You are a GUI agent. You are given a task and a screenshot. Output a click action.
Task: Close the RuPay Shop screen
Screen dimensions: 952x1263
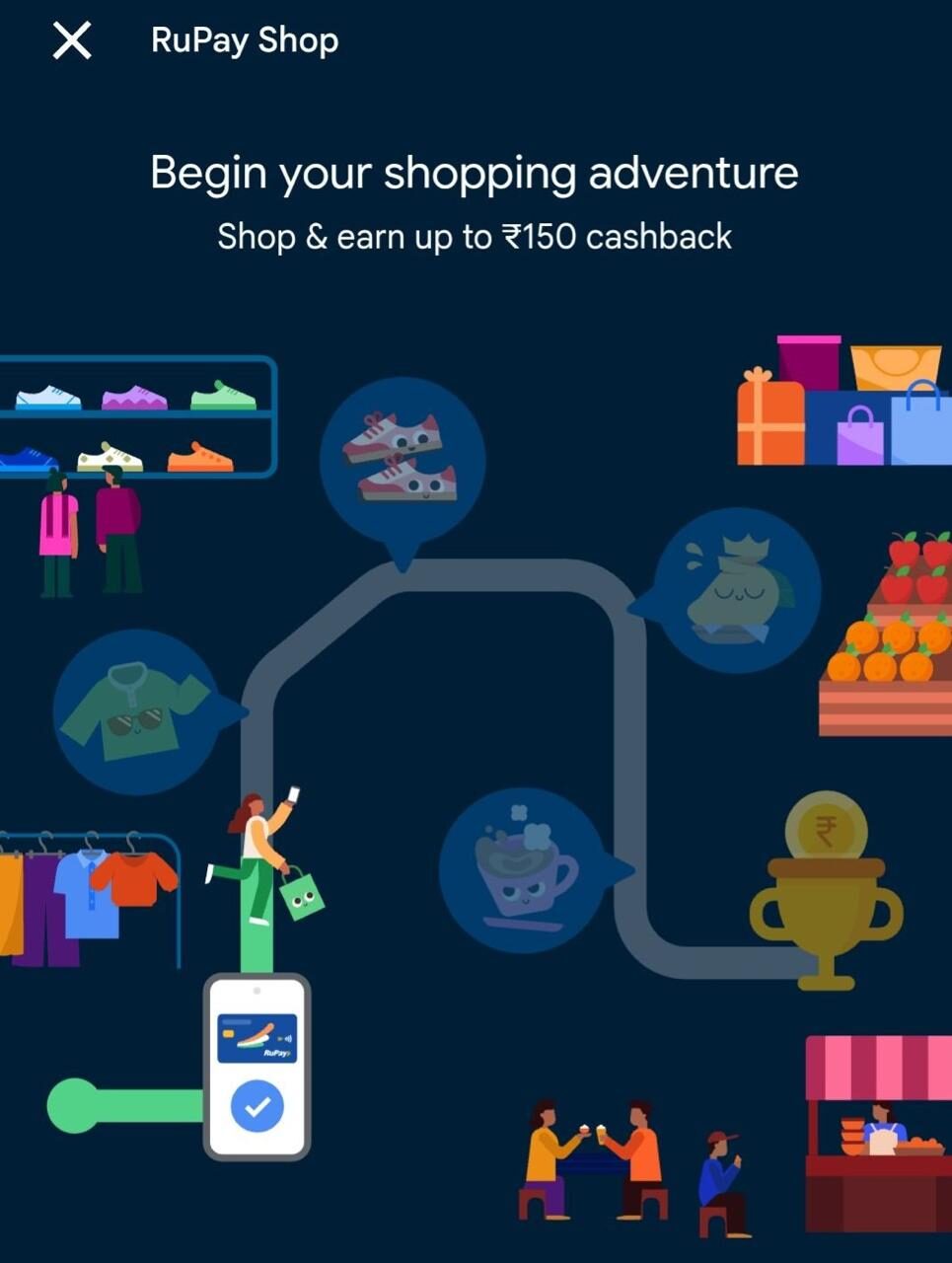click(72, 41)
